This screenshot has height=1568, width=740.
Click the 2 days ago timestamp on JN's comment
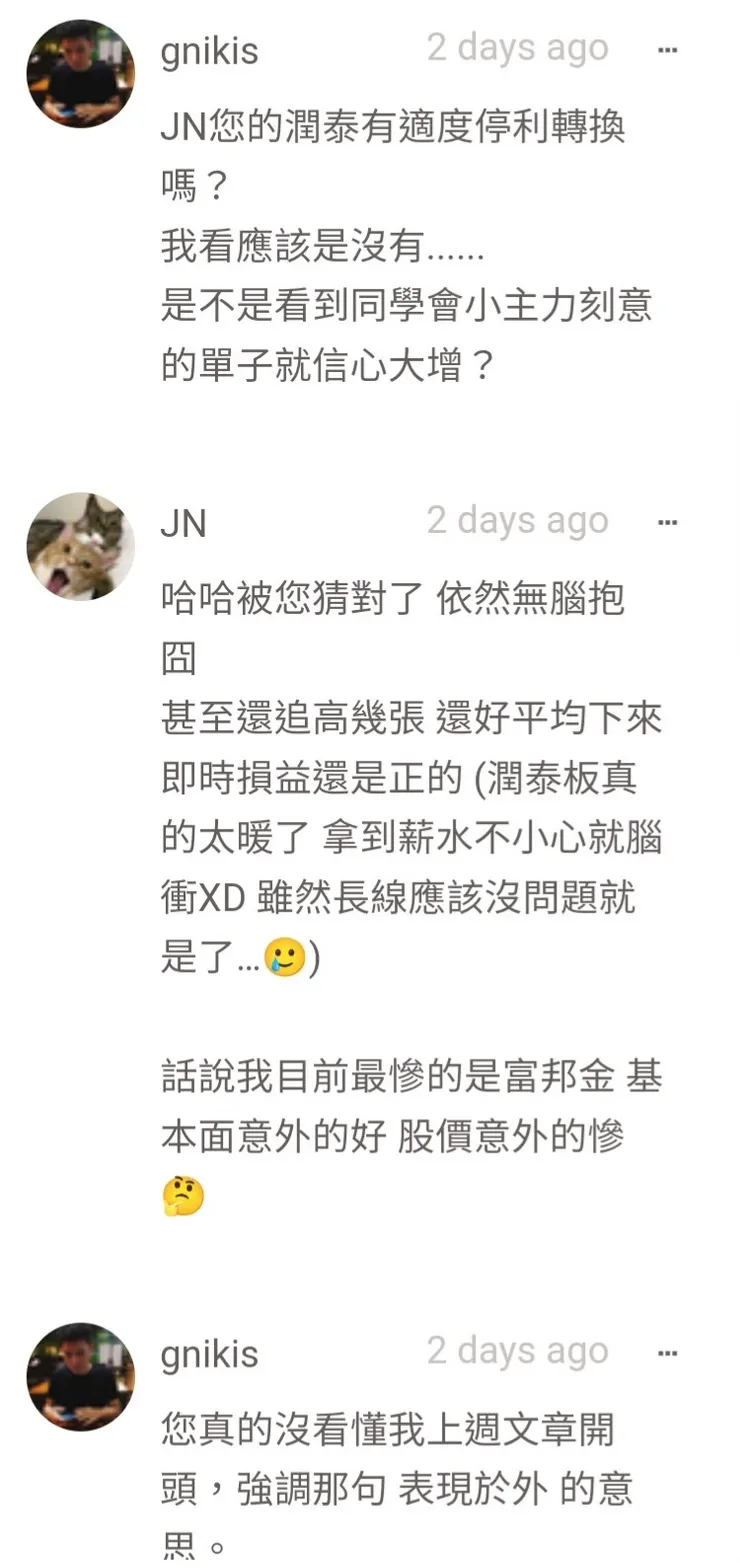(x=519, y=520)
